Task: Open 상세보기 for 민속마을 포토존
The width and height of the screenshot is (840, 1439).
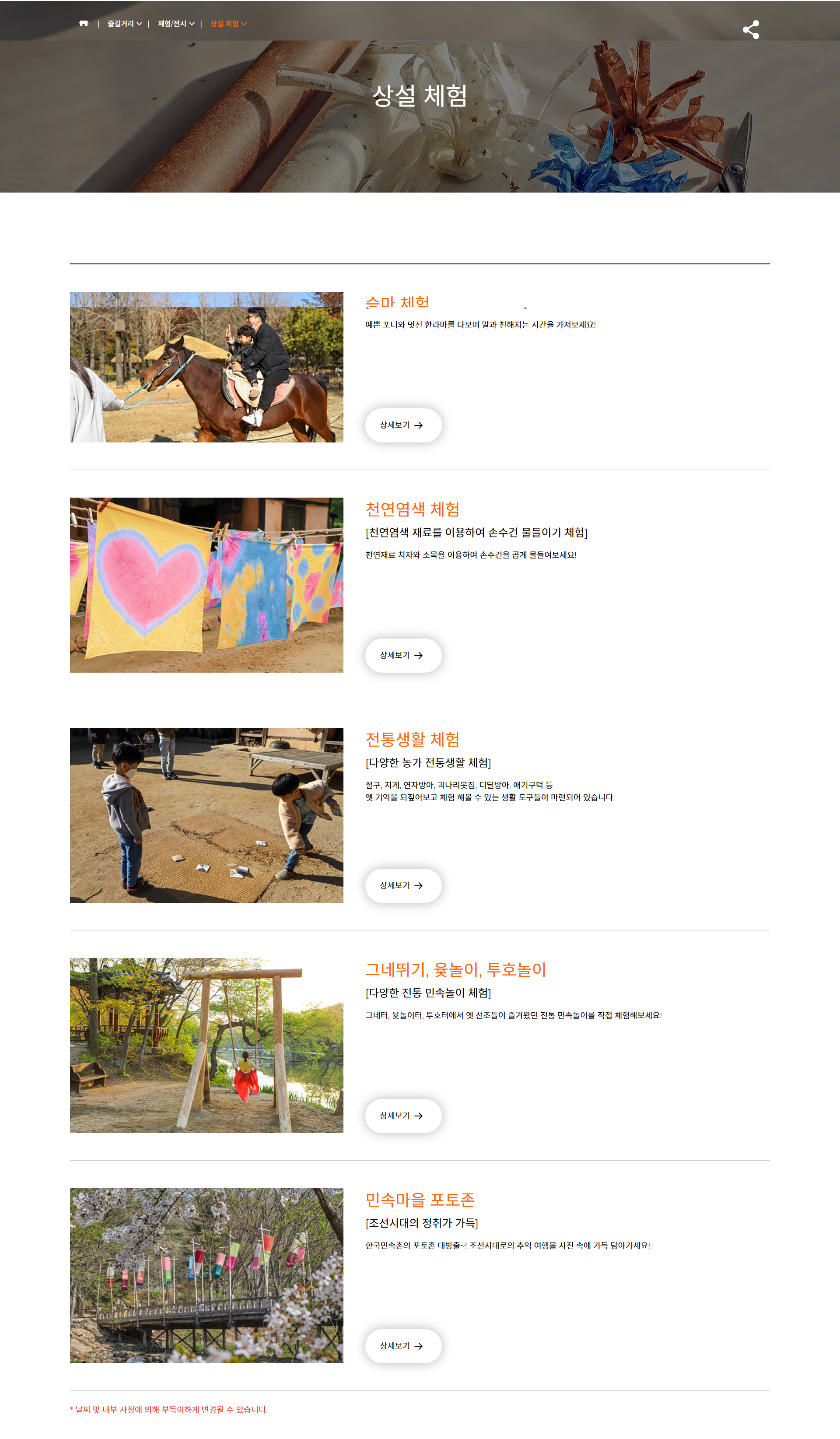Action: [x=403, y=1345]
